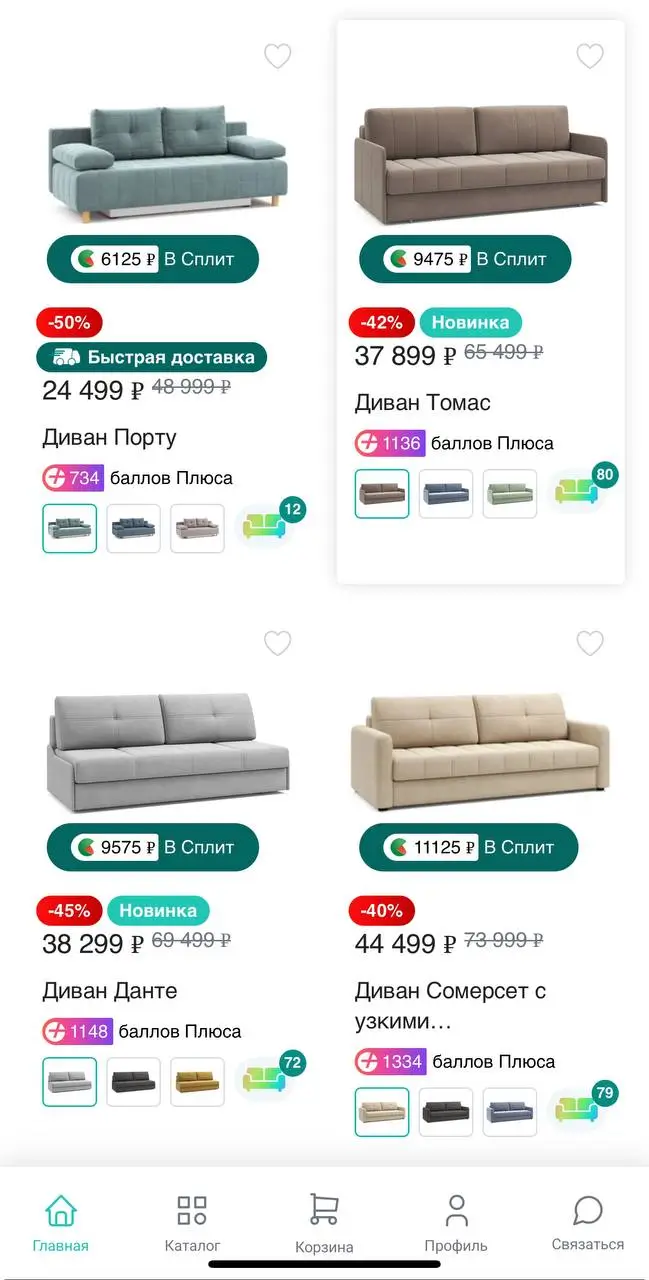The width and height of the screenshot is (649, 1280).
Task: Open the Диван Сомерсет product card
Action: [481, 752]
